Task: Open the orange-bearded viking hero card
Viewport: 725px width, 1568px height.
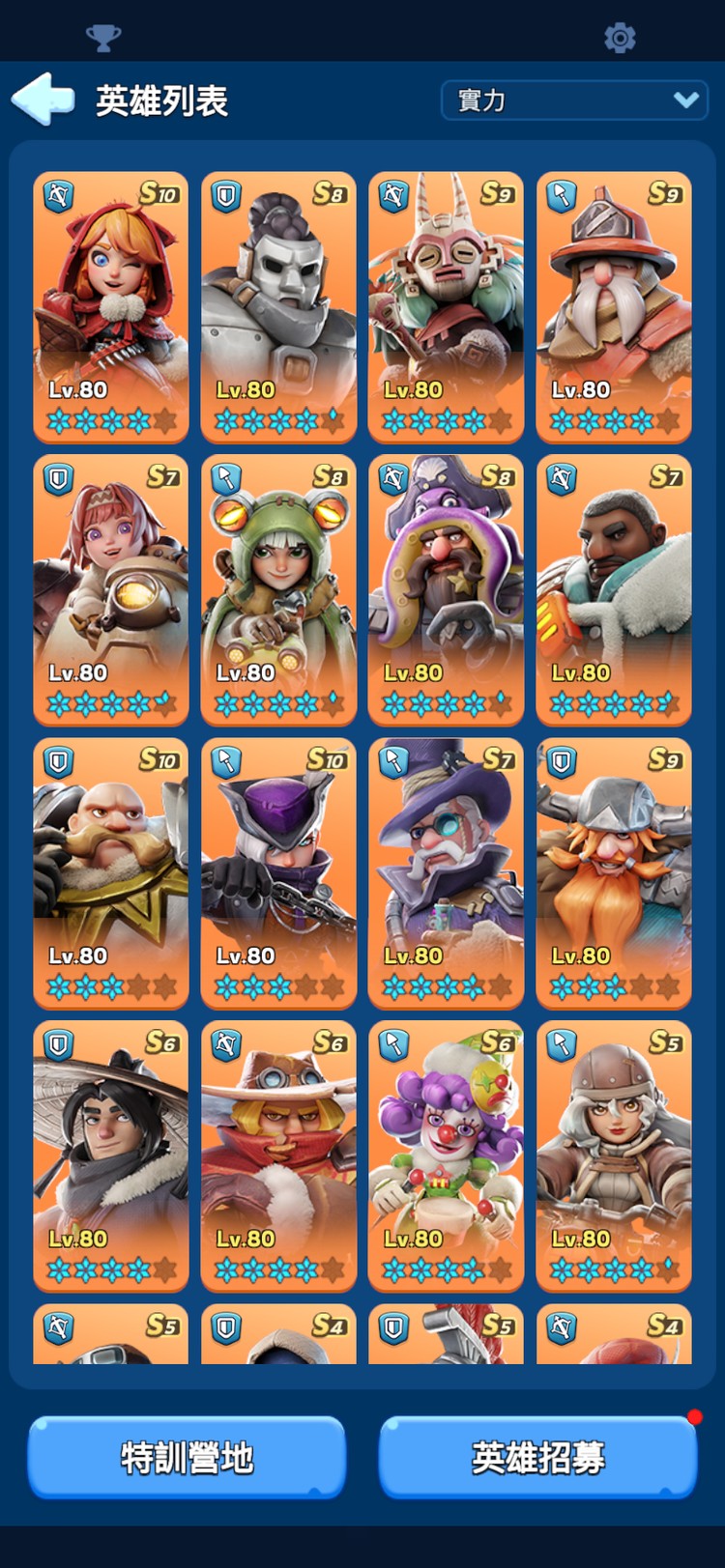Action: (614, 873)
